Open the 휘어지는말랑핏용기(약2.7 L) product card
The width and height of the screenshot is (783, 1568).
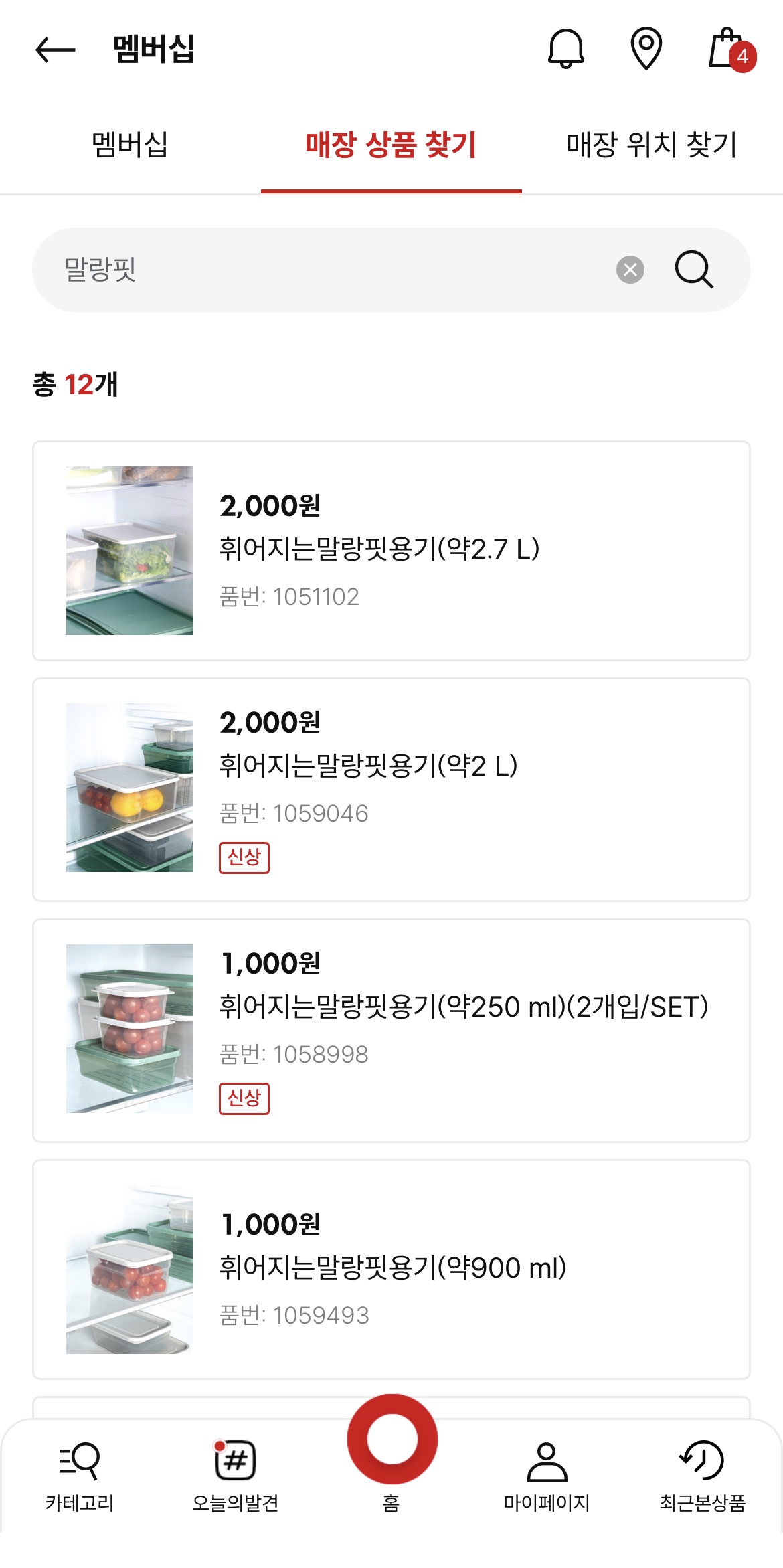coord(391,550)
